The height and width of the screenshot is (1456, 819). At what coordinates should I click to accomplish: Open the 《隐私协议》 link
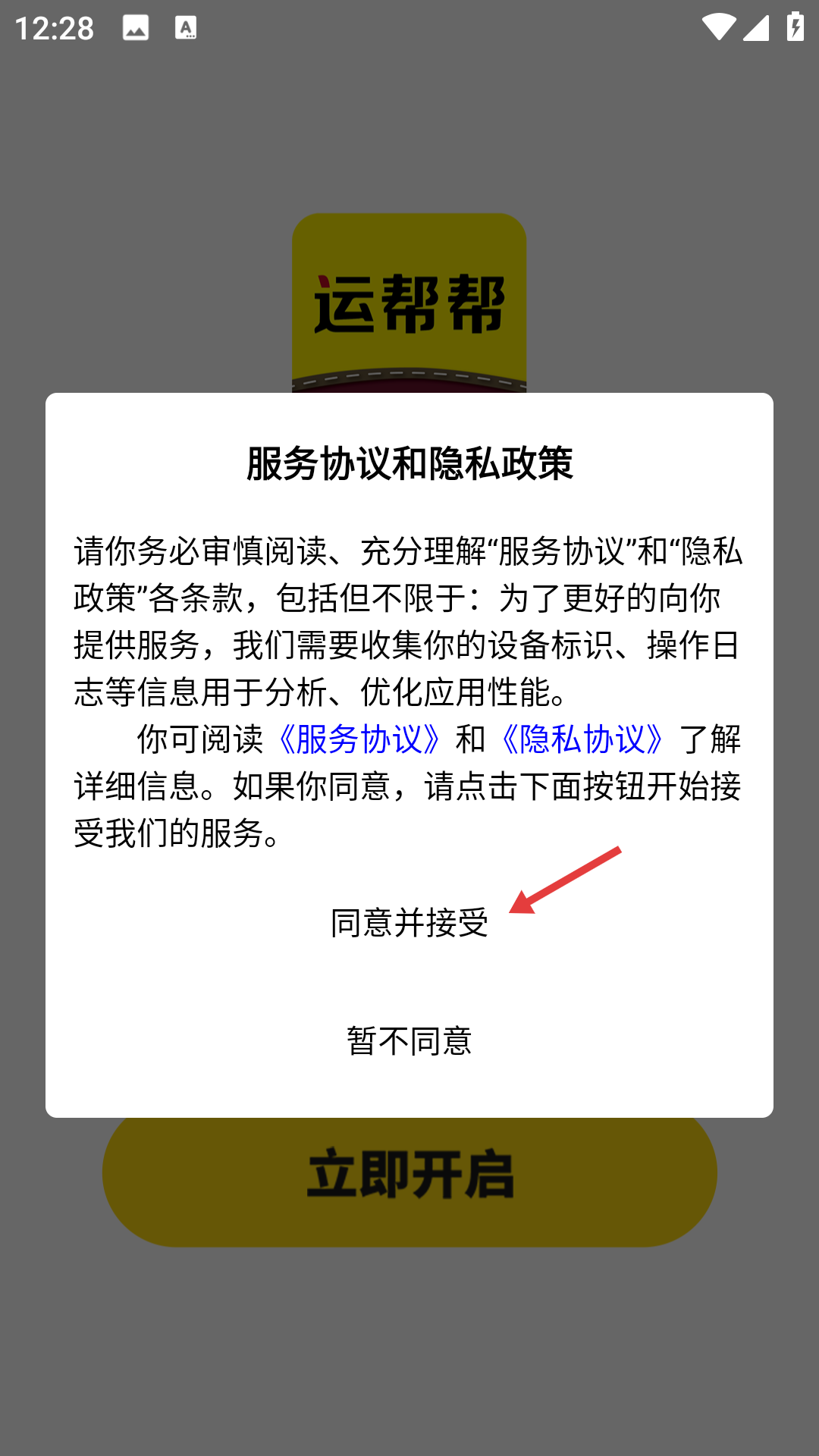tap(582, 739)
